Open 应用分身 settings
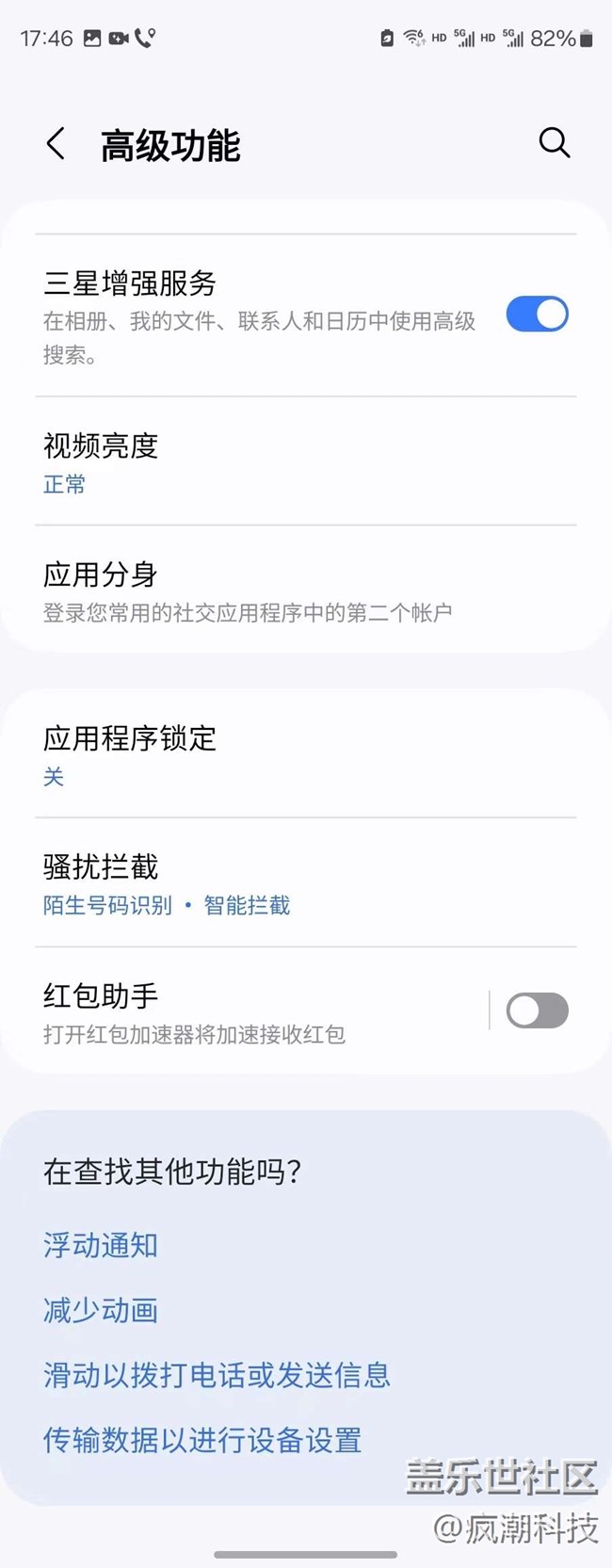Screen dimensions: 612x1568 (x=282, y=590)
